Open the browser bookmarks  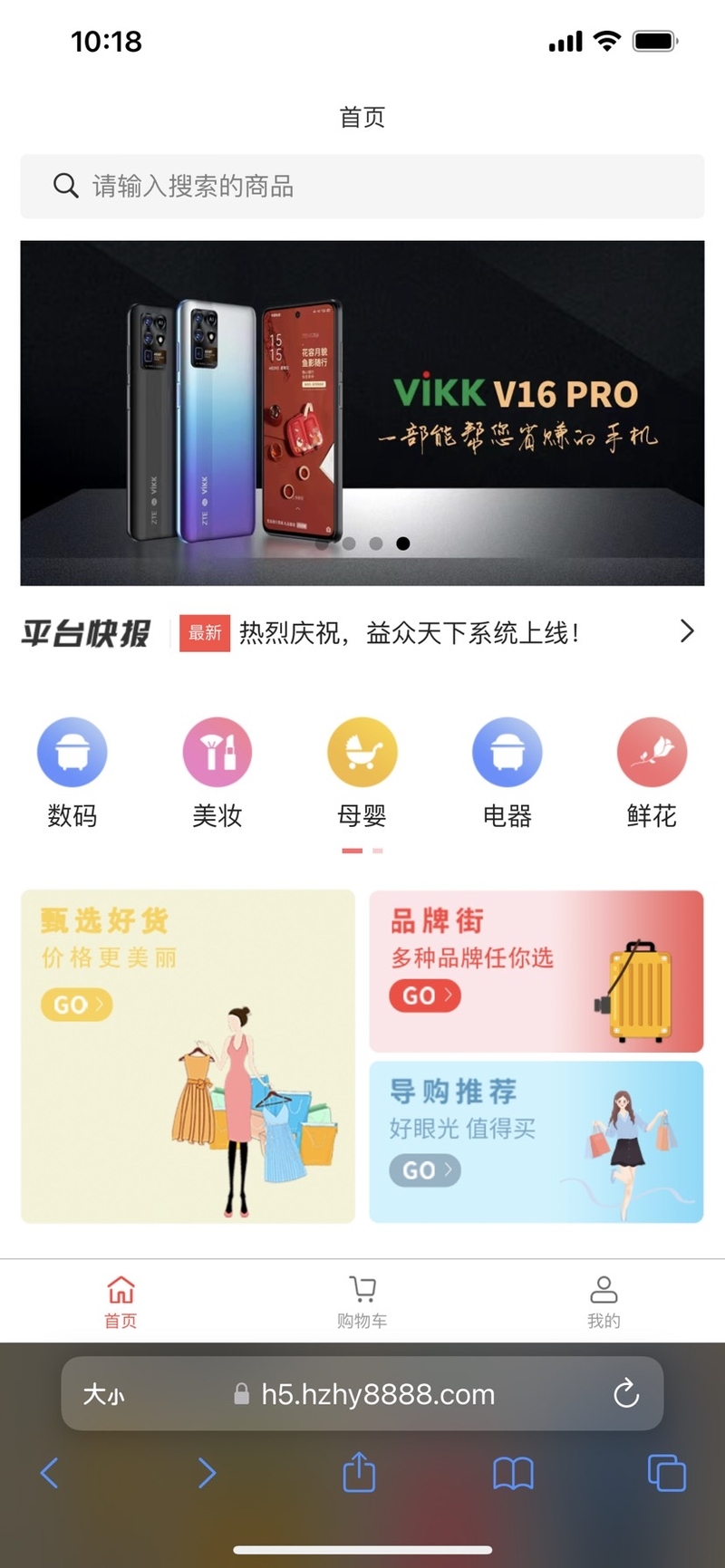pyautogui.click(x=513, y=1474)
